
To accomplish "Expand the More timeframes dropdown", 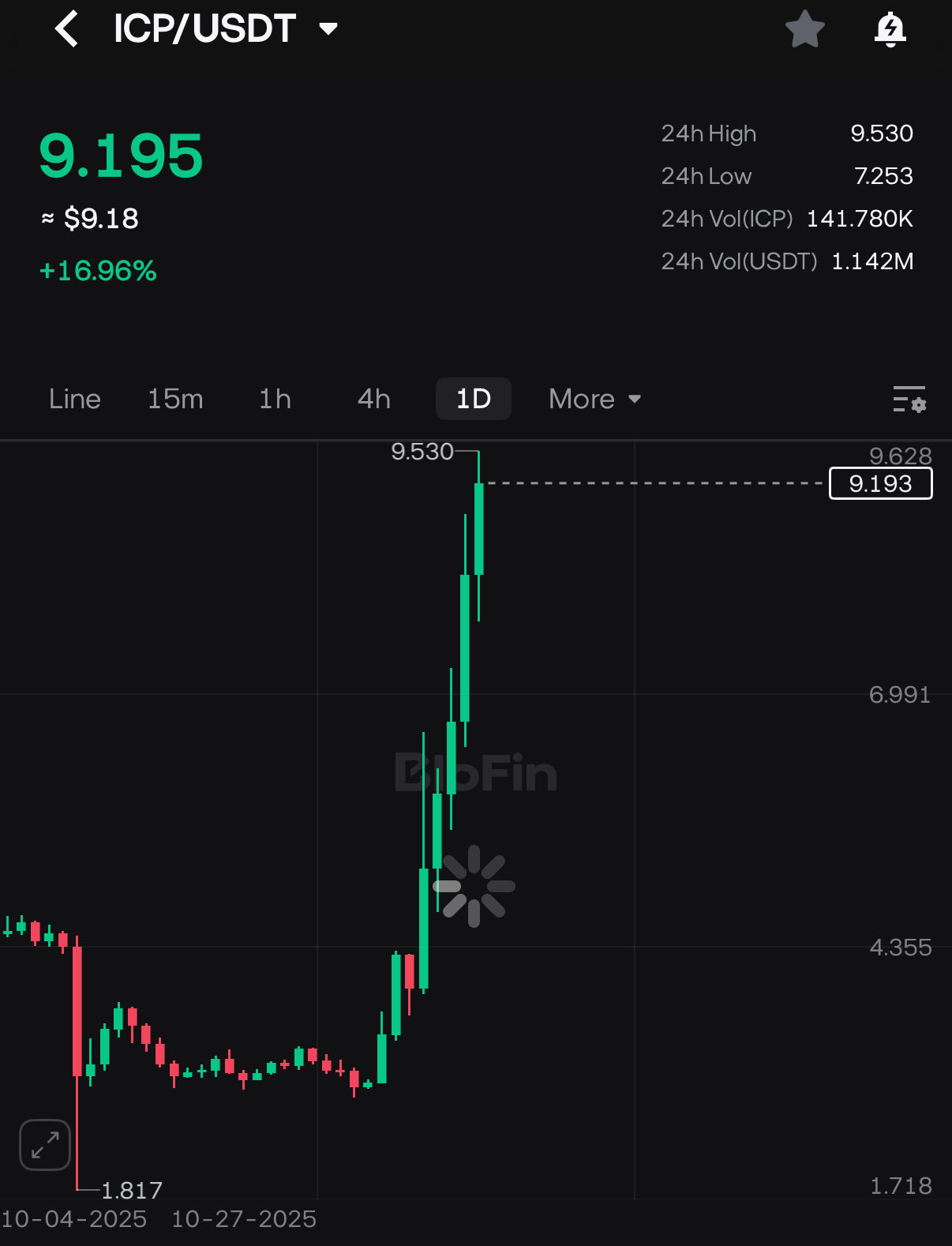I will [594, 399].
